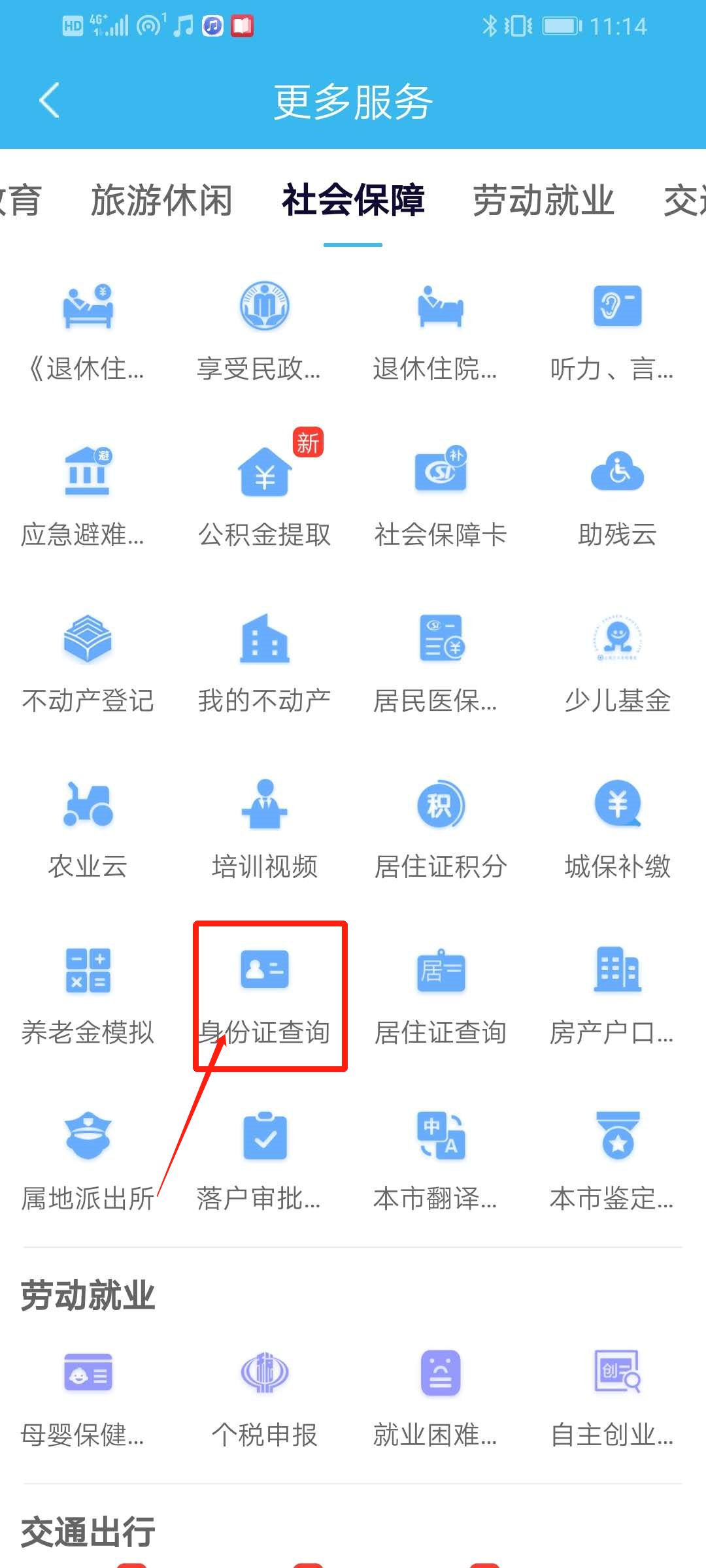Open 社会保障卡 service
706x1568 pixels.
tap(441, 497)
